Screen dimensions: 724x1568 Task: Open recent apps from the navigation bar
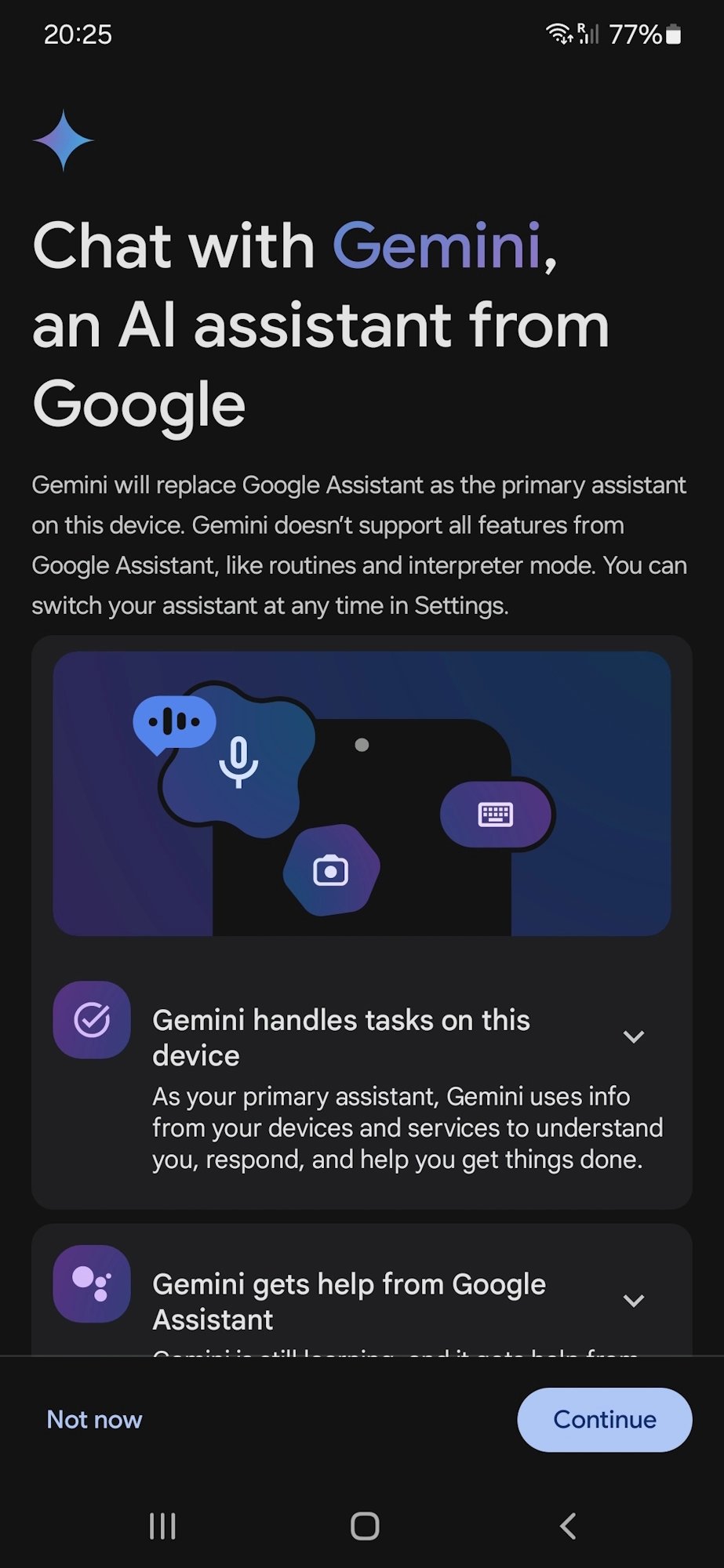(162, 1526)
